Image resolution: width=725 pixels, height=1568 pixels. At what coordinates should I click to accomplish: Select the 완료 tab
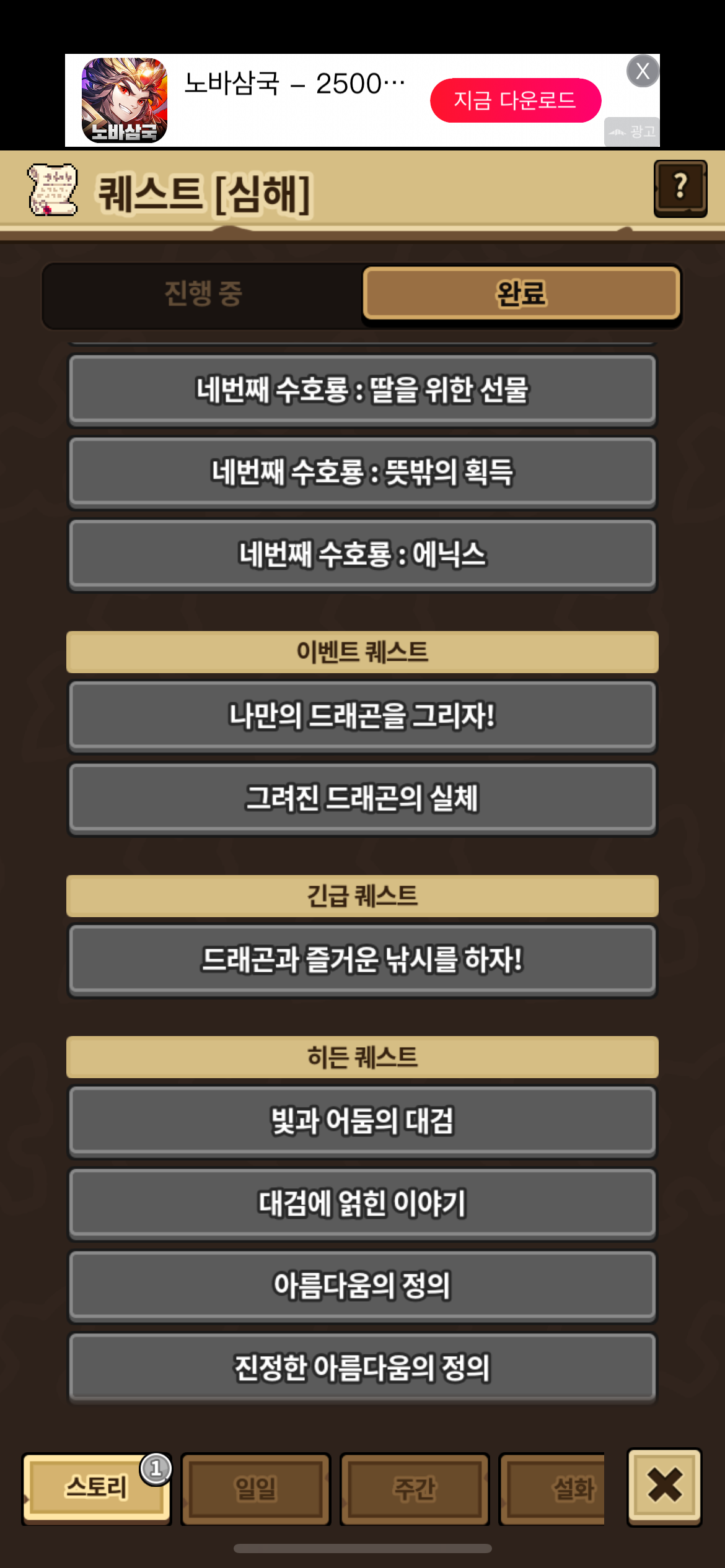521,294
